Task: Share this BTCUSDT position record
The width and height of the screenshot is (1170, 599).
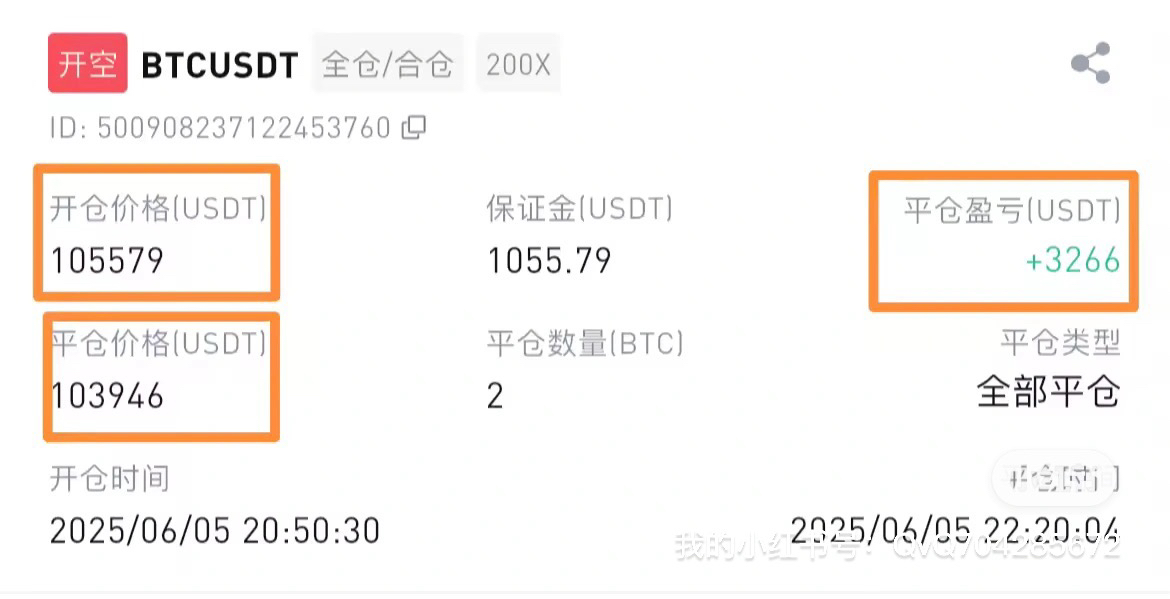Action: [1090, 64]
